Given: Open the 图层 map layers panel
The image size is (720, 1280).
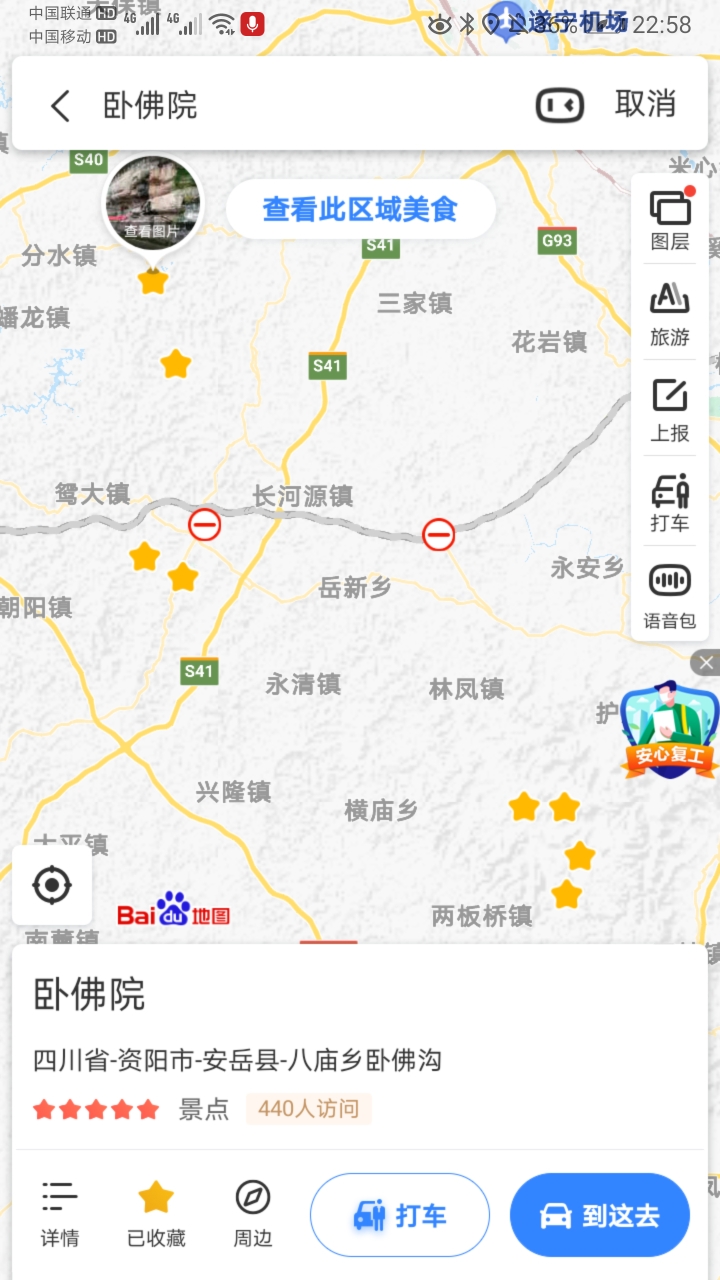Looking at the screenshot, I should pos(670,220).
